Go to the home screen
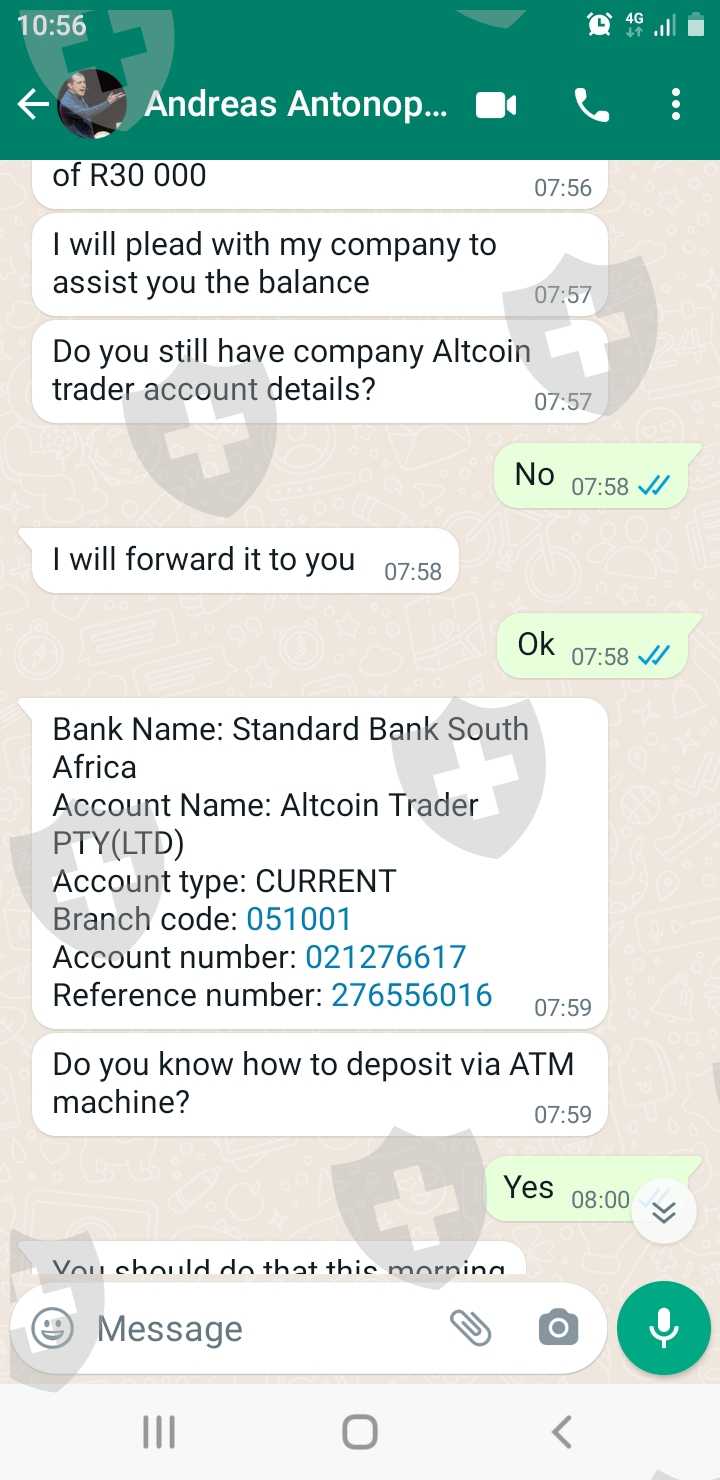 [x=360, y=1432]
